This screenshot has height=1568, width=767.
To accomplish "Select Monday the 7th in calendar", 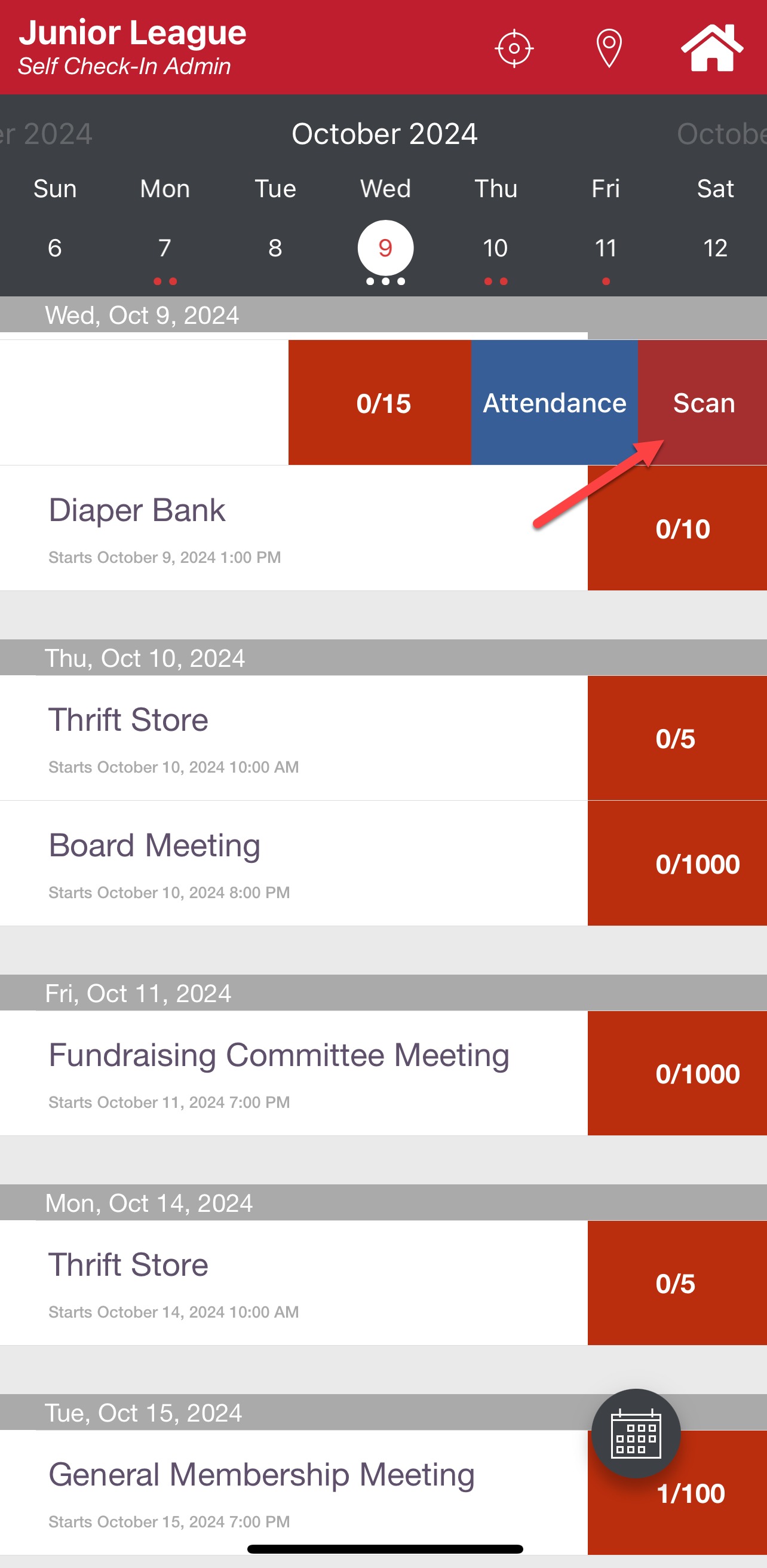I will click(165, 249).
